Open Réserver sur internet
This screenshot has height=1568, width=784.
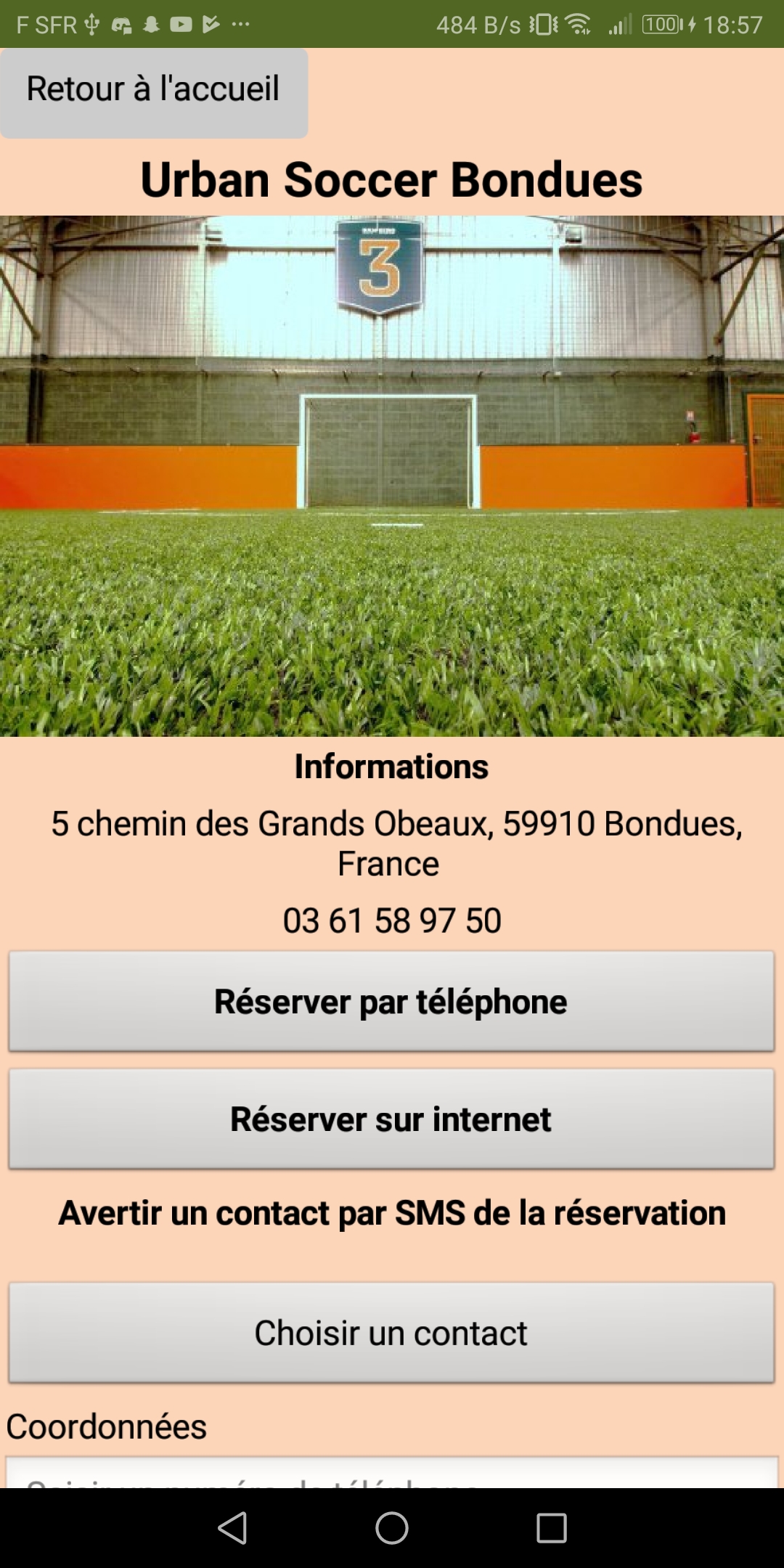[391, 1119]
